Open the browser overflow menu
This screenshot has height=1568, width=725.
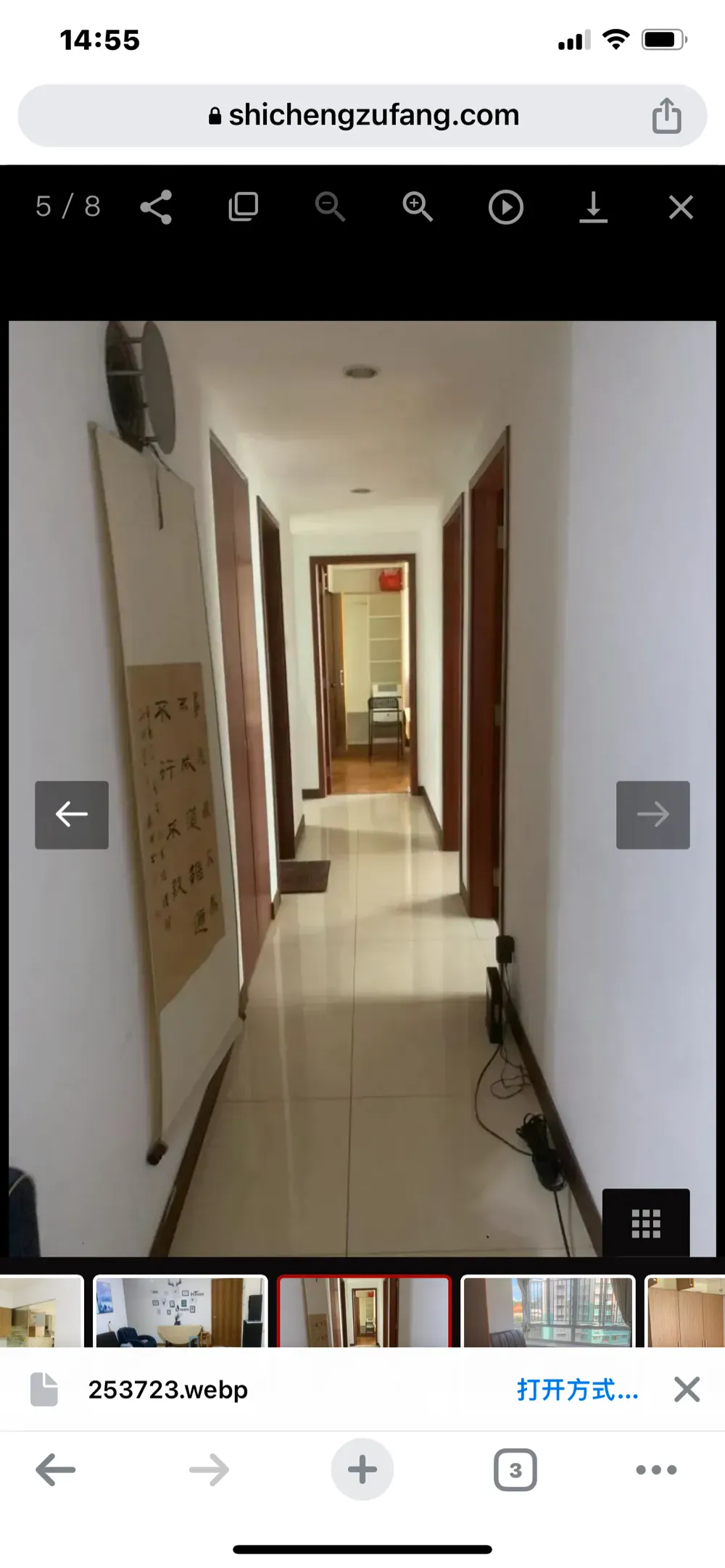(x=656, y=1469)
